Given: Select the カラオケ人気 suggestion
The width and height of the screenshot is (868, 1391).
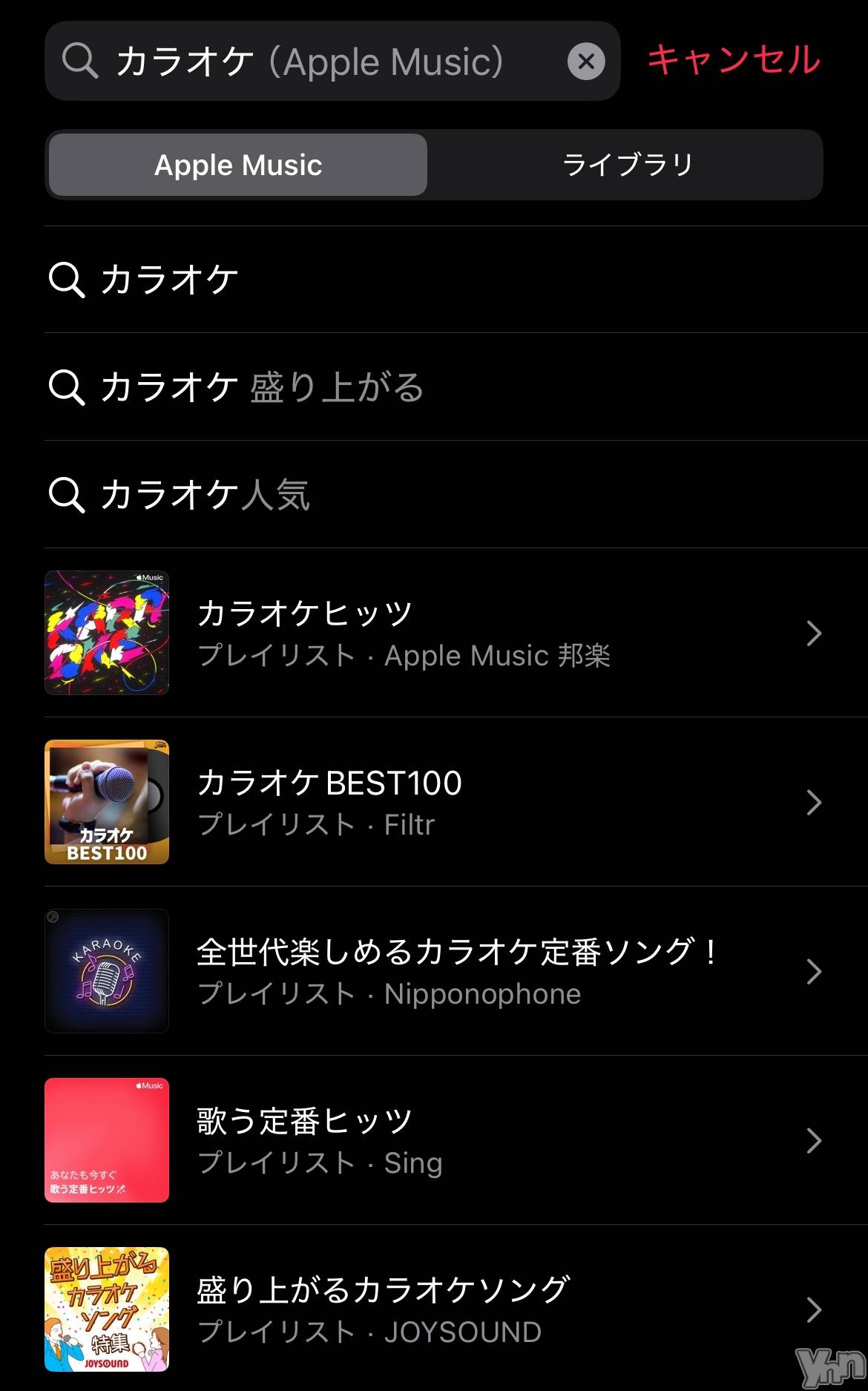Looking at the screenshot, I should point(206,495).
